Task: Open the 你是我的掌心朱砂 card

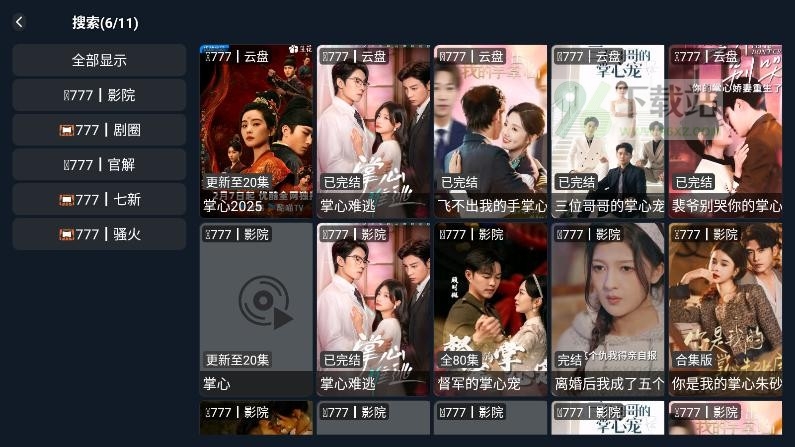Action: [x=725, y=308]
